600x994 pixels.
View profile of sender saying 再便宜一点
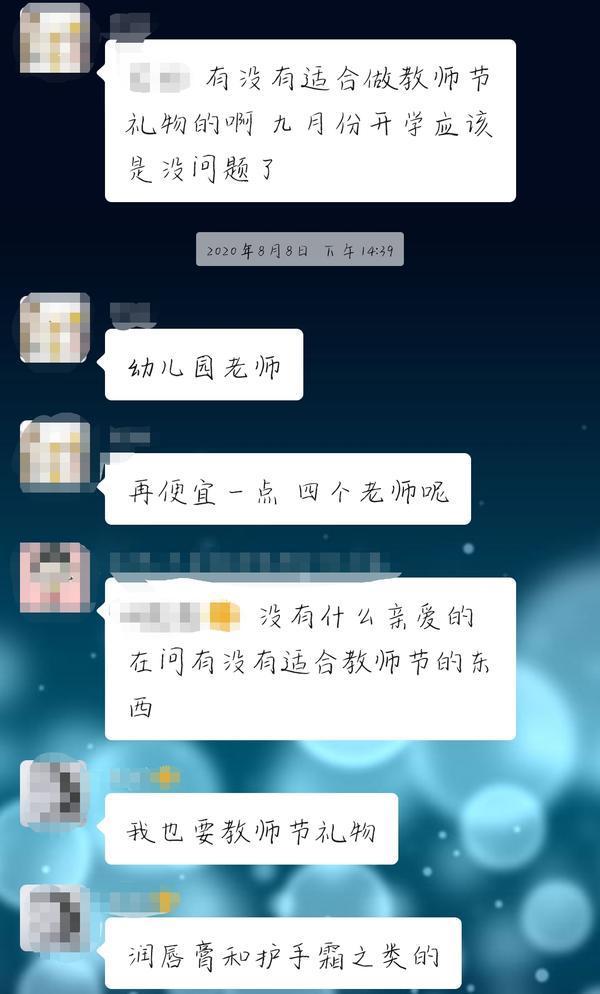55,455
